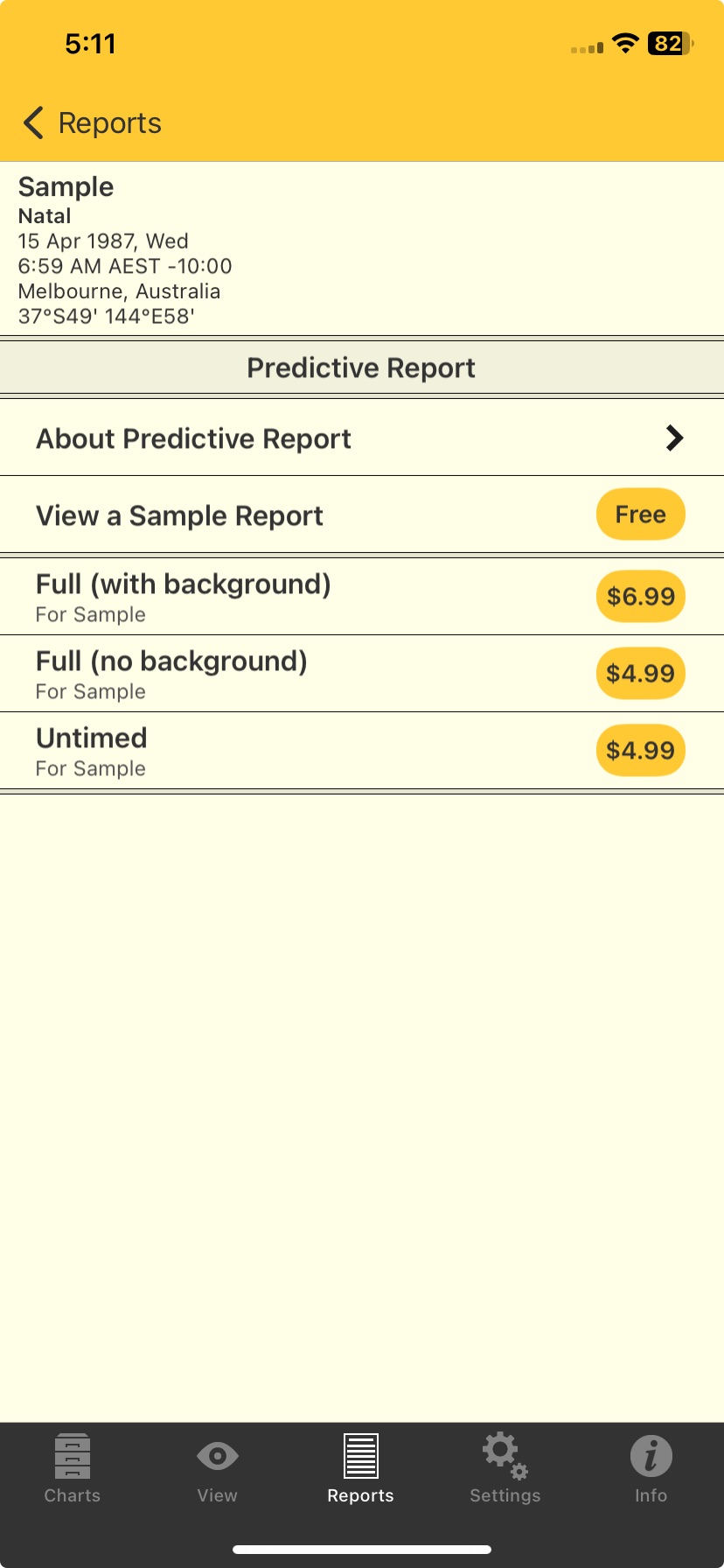This screenshot has width=724, height=1568.
Task: Select the View eye icon
Action: 216,1454
